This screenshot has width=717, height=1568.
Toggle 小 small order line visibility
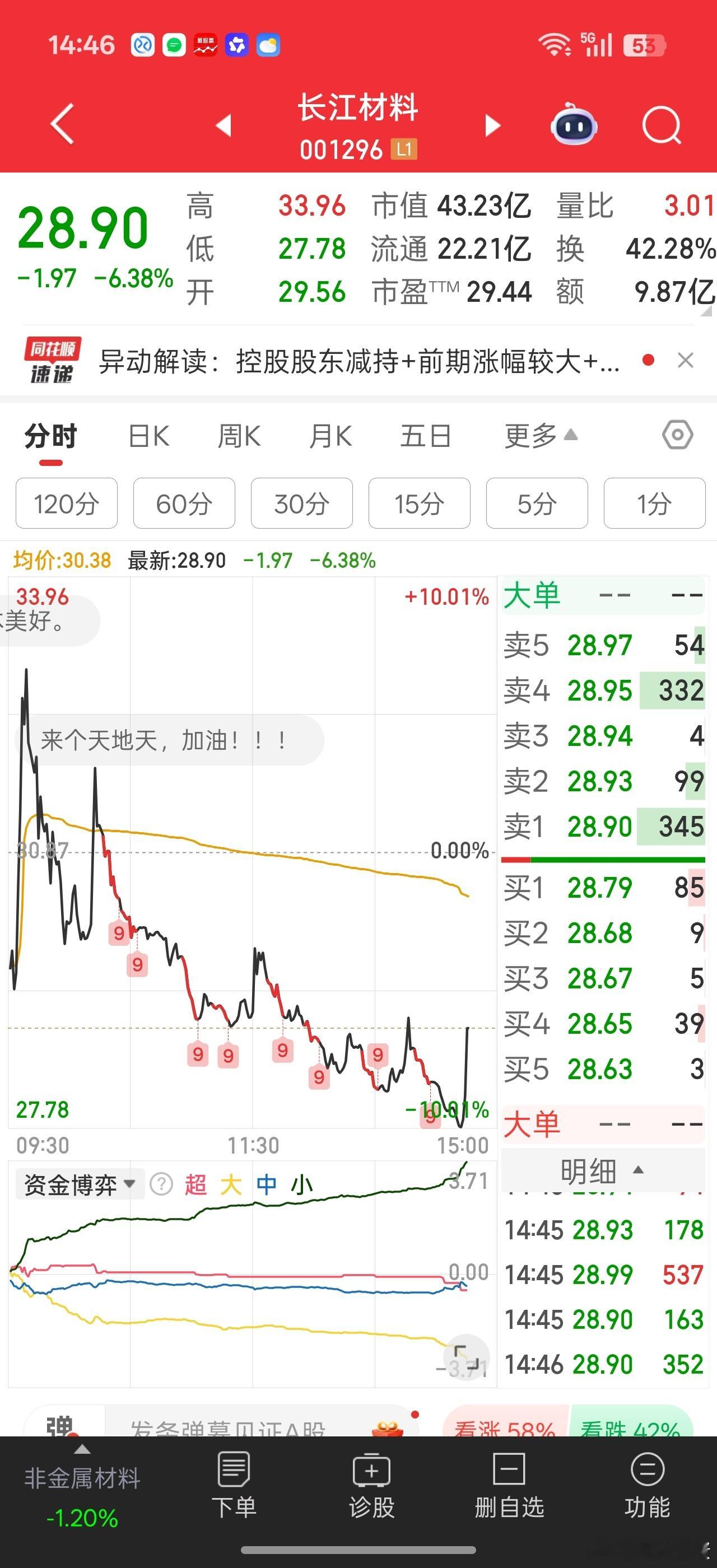(x=304, y=1183)
